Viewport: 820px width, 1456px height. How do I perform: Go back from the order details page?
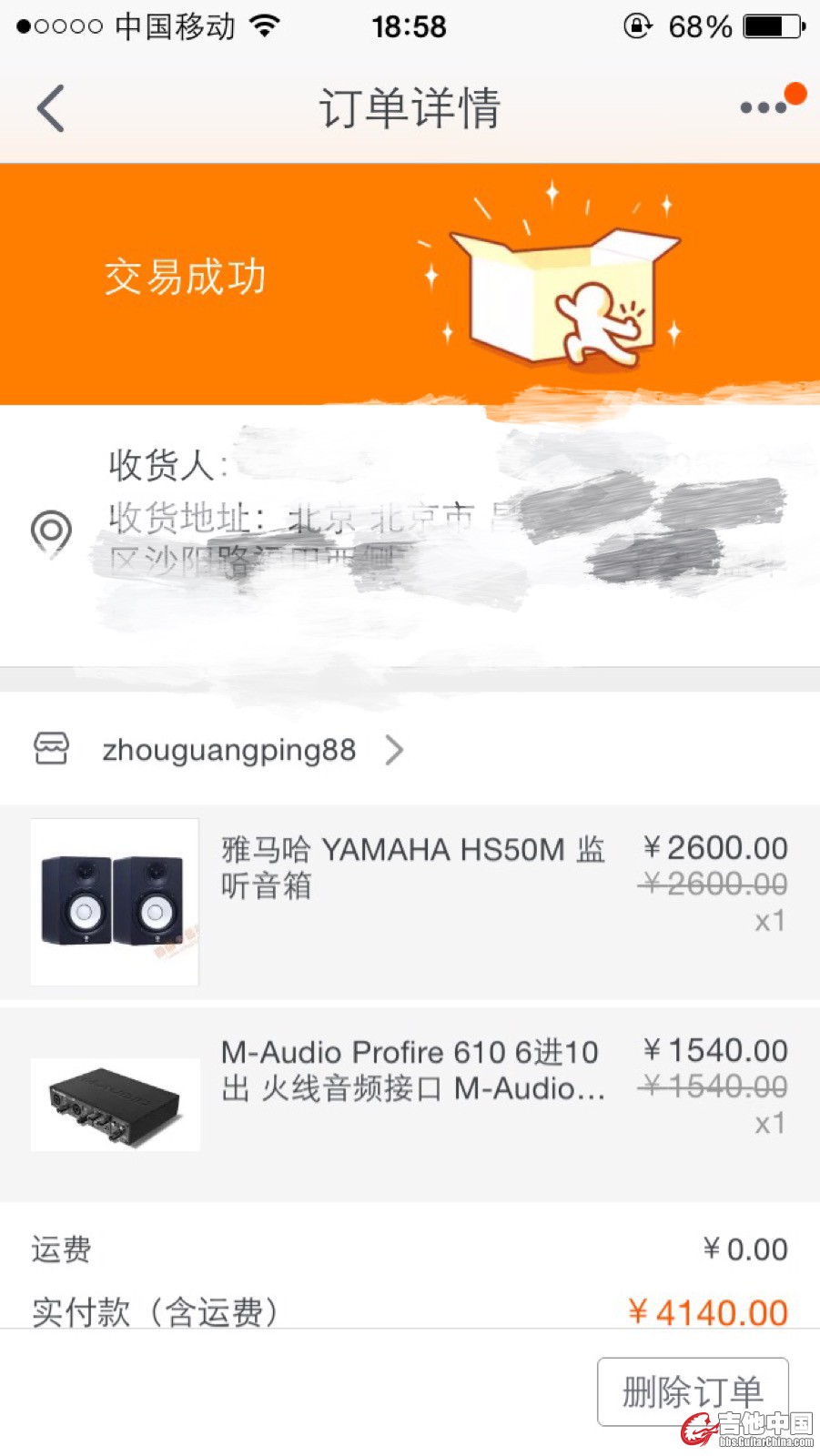(51, 108)
